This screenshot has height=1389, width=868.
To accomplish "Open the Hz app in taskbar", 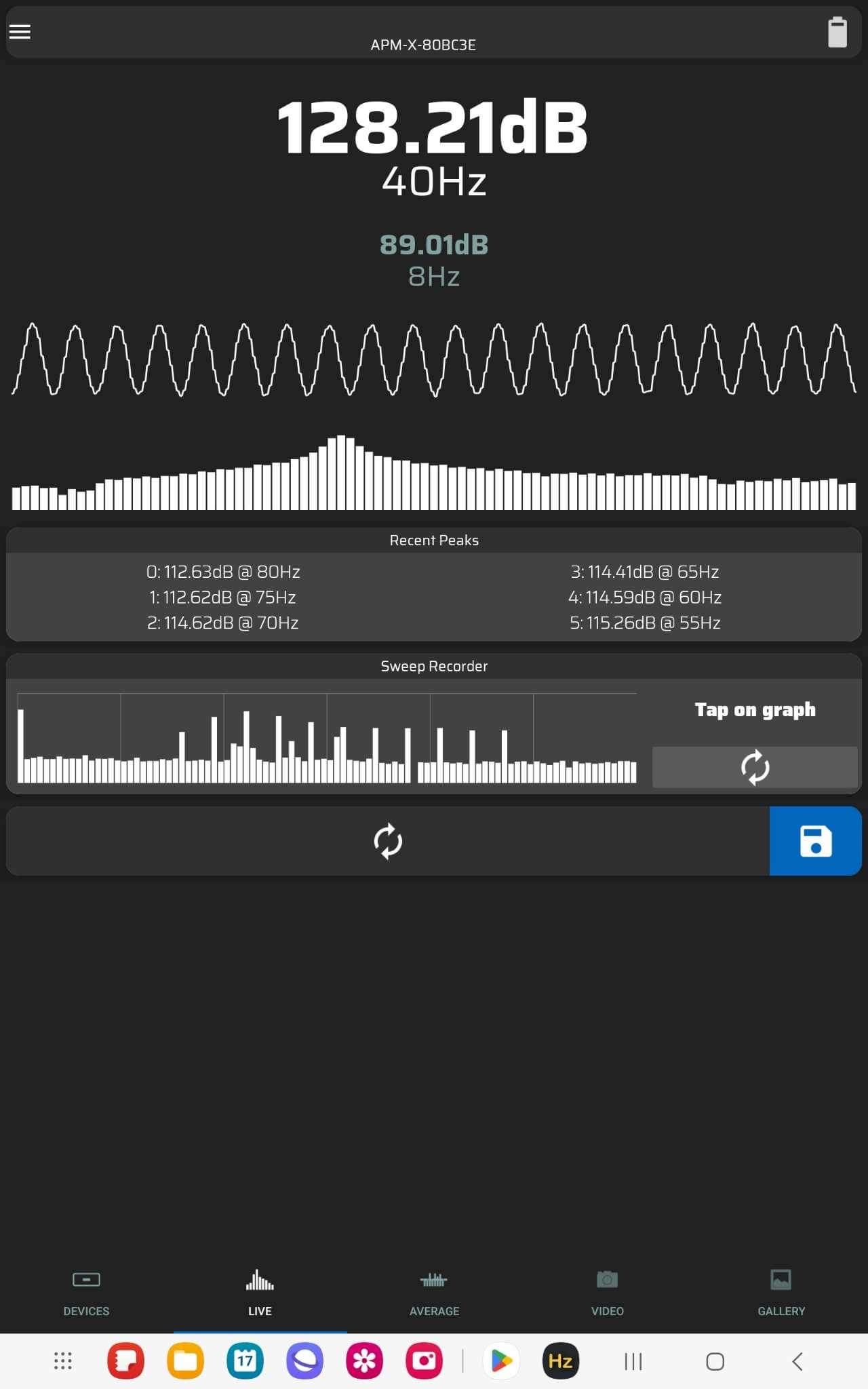I will [561, 1361].
